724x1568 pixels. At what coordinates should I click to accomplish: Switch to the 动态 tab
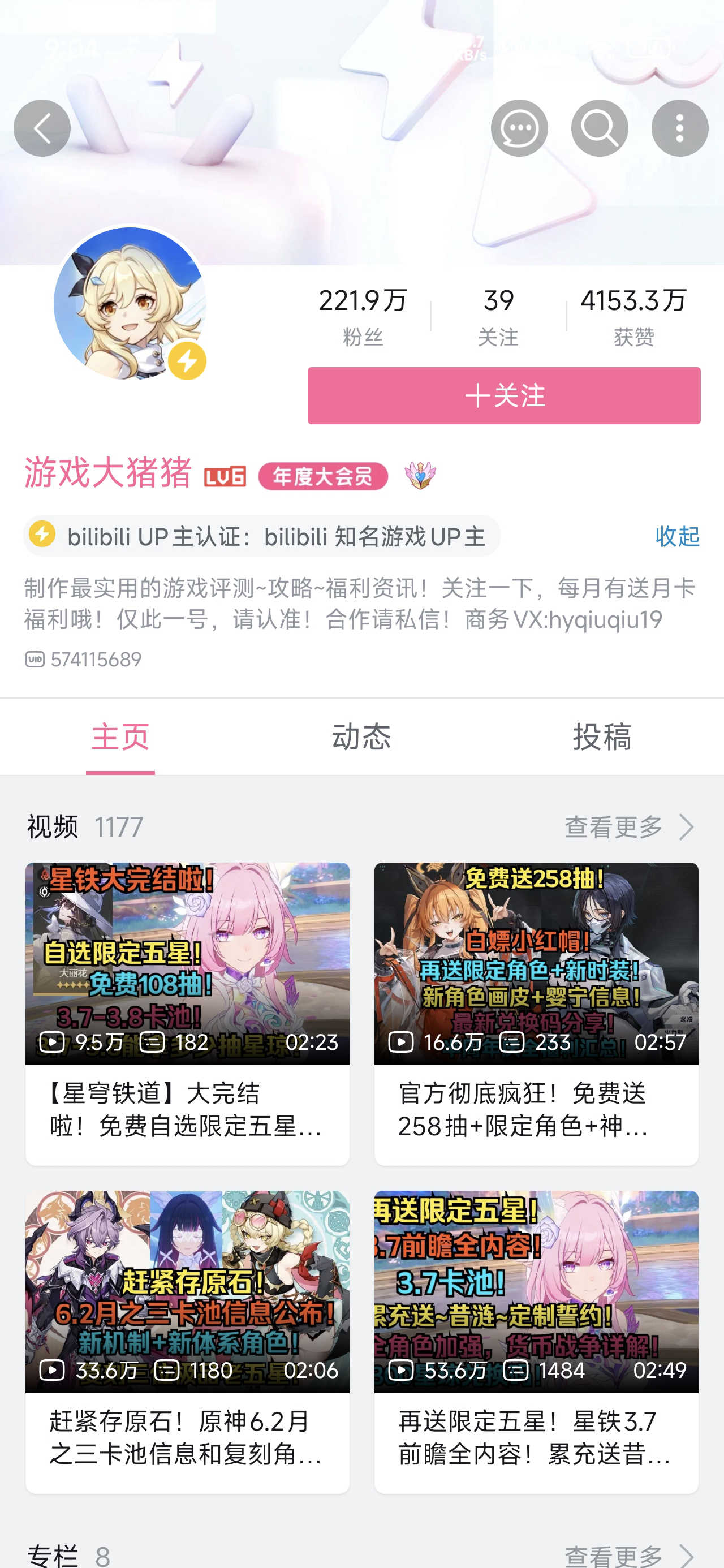(361, 736)
